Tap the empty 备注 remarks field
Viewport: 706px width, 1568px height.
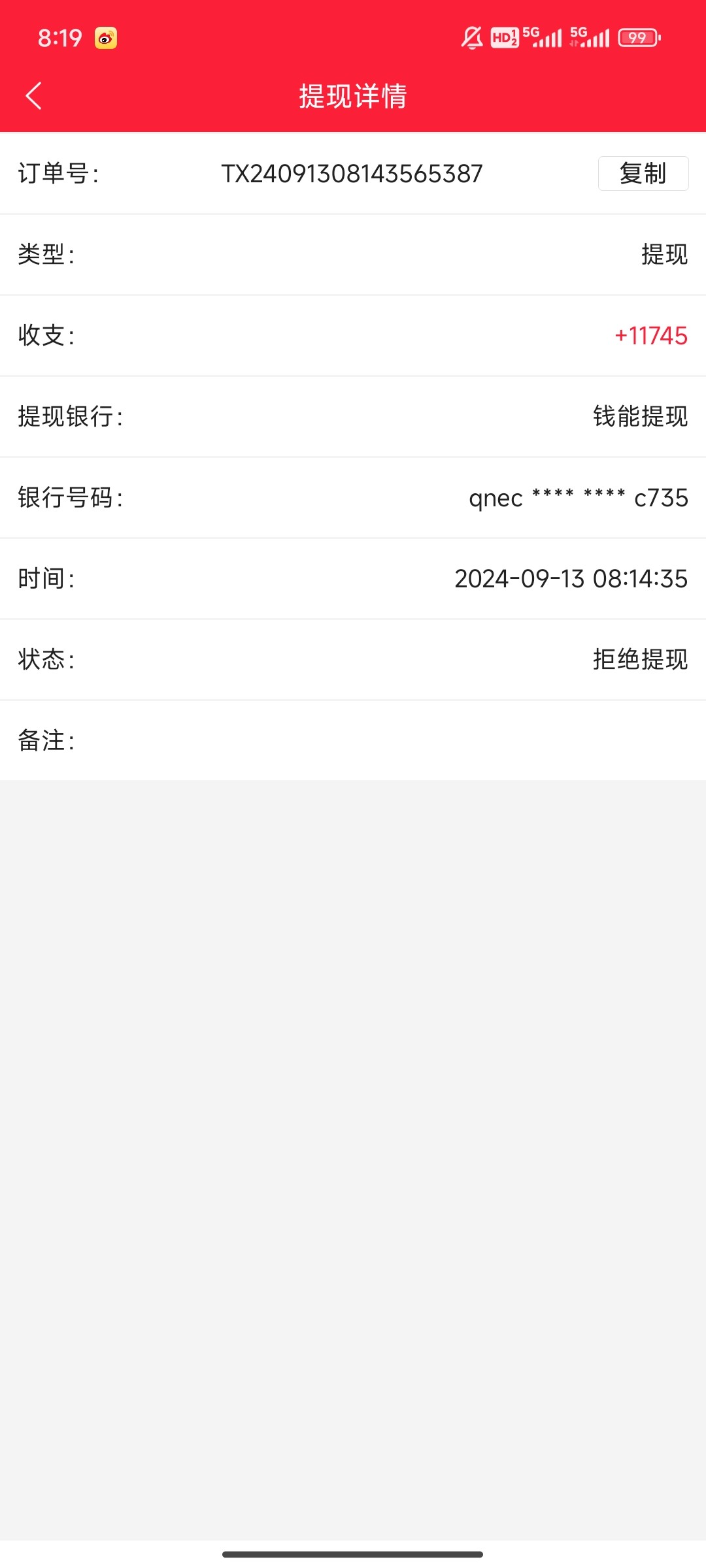tap(353, 740)
